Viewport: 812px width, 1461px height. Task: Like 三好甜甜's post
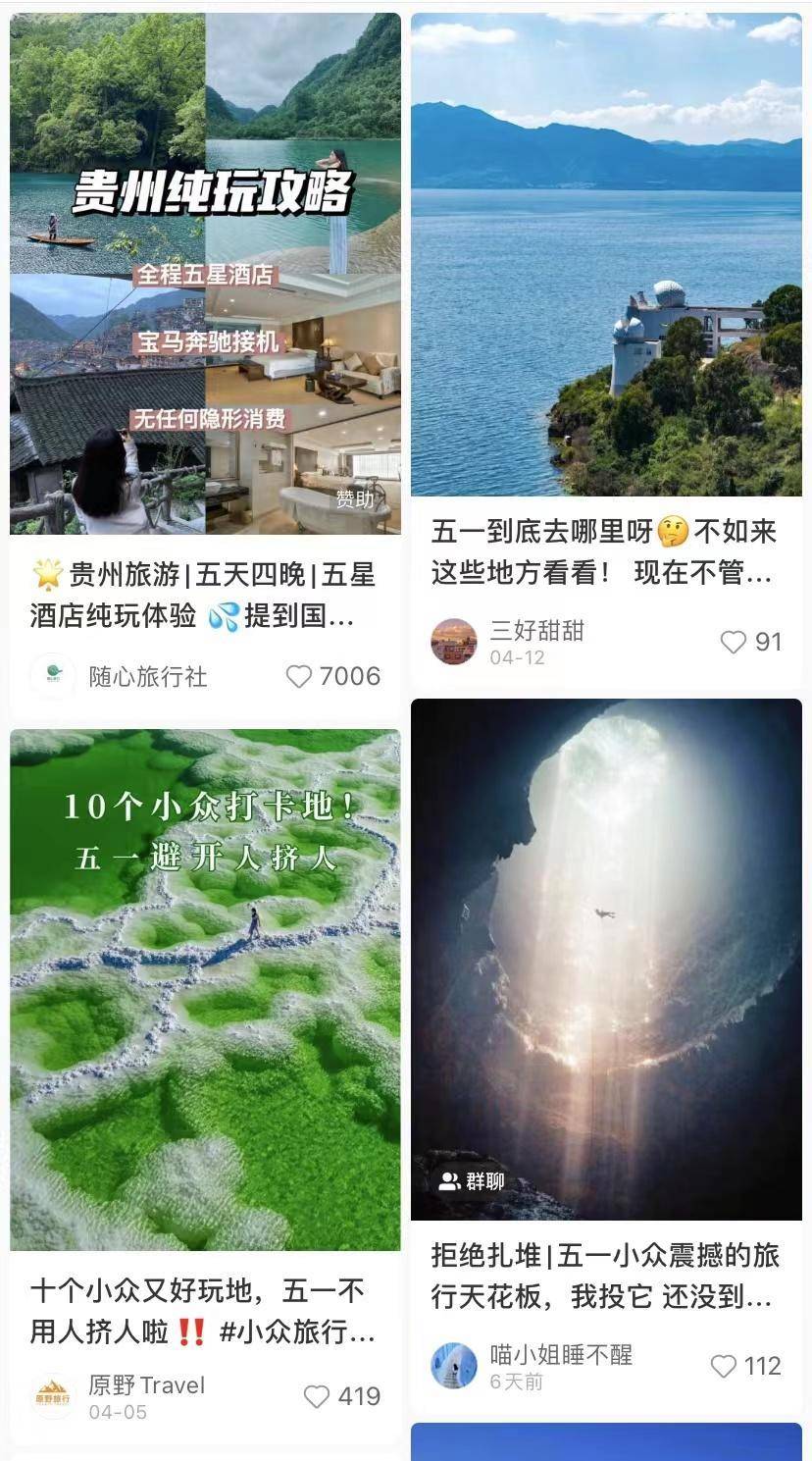coord(734,642)
